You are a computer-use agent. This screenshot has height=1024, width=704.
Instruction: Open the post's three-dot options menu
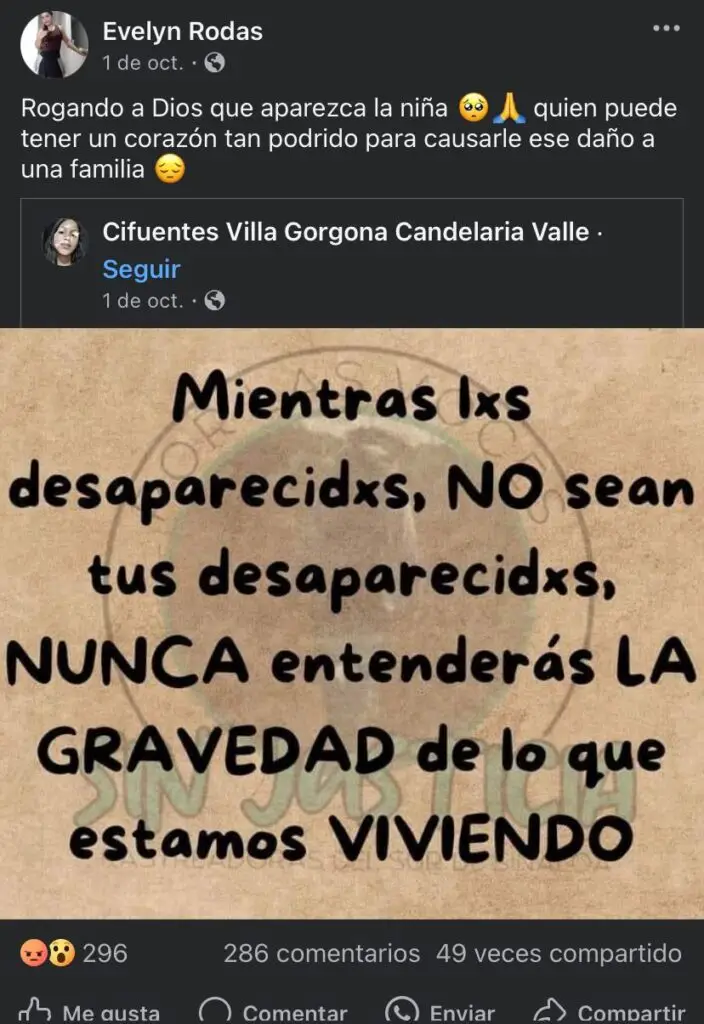665,28
